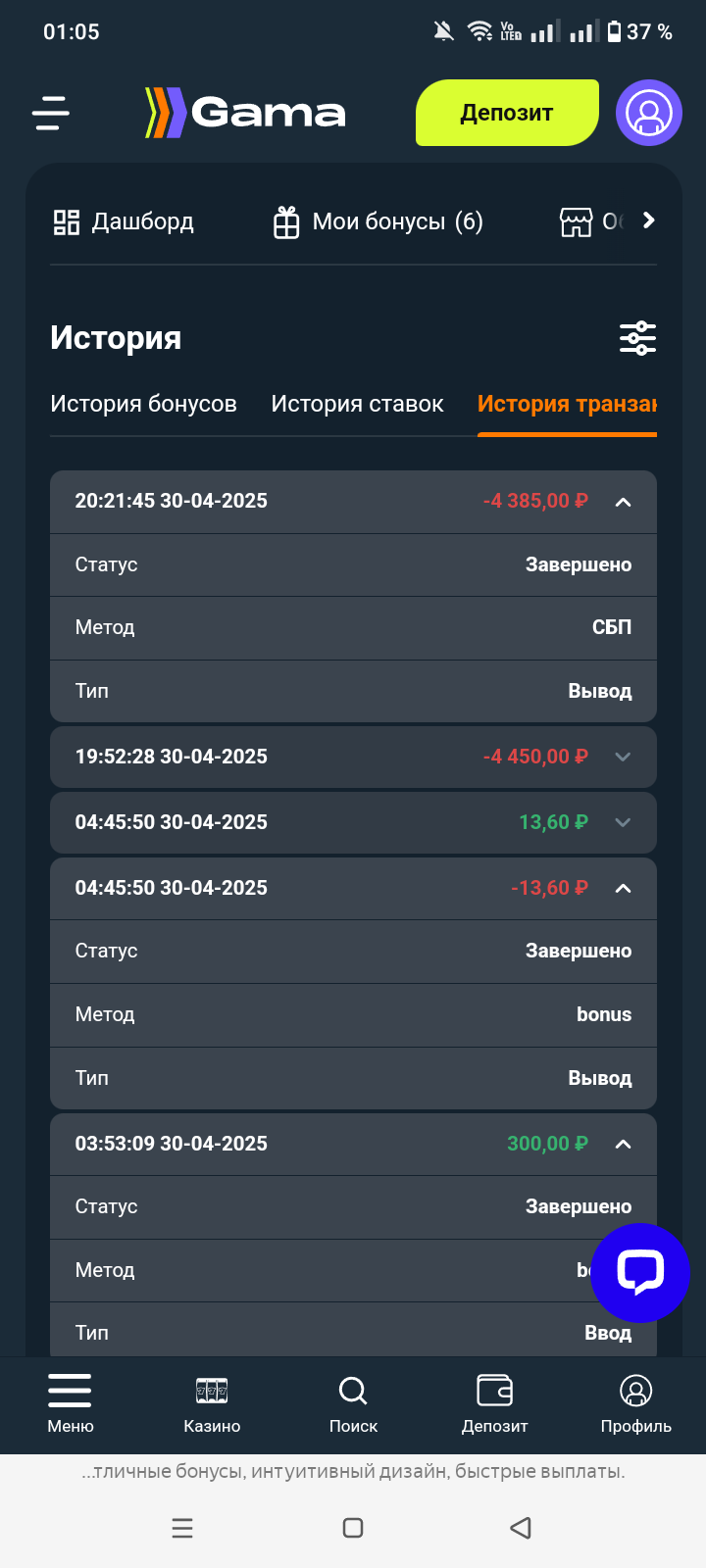
Task: Tap the yellow Депозит button
Action: 507,113
